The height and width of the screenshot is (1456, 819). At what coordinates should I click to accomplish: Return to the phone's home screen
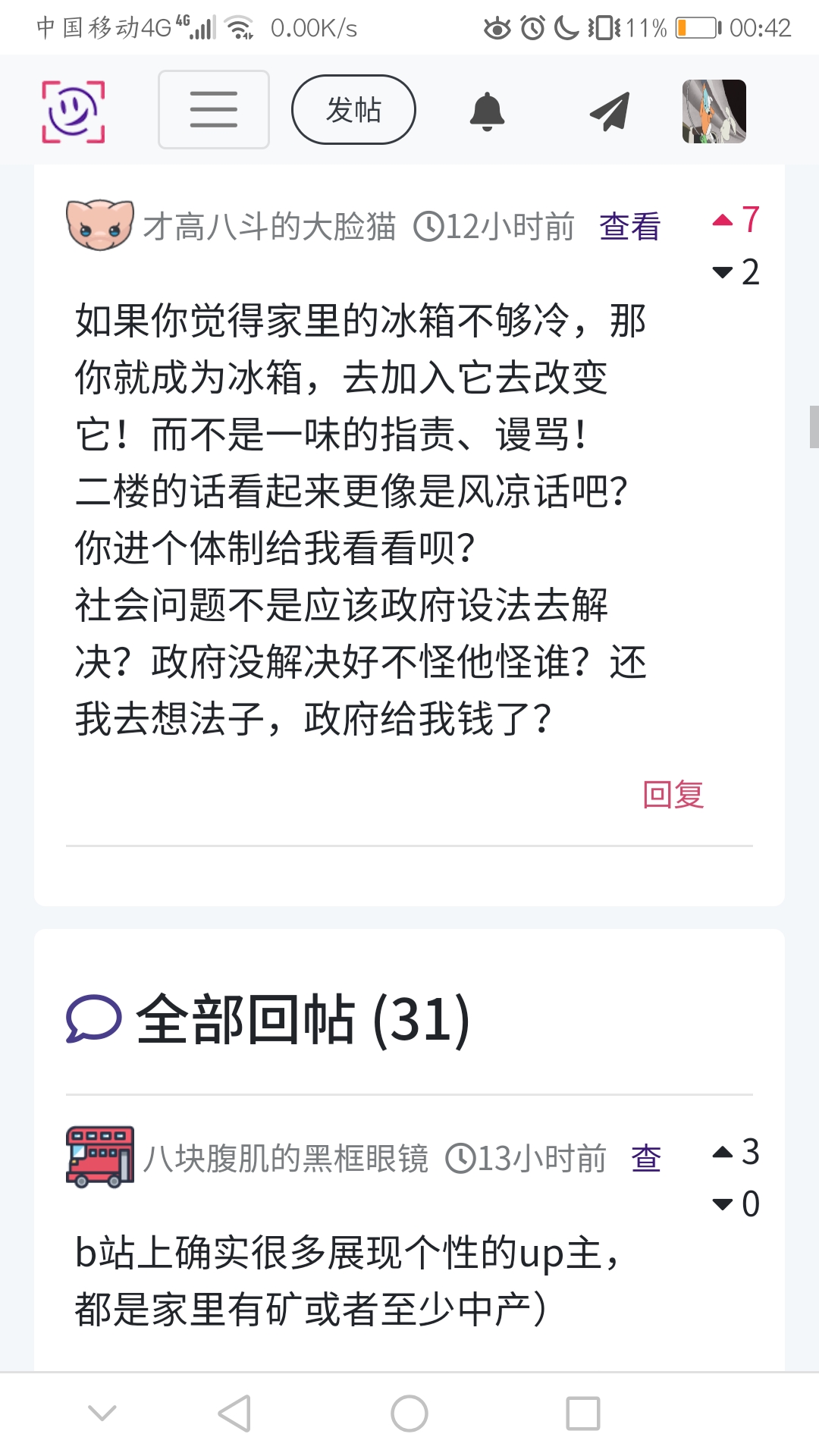[409, 1414]
